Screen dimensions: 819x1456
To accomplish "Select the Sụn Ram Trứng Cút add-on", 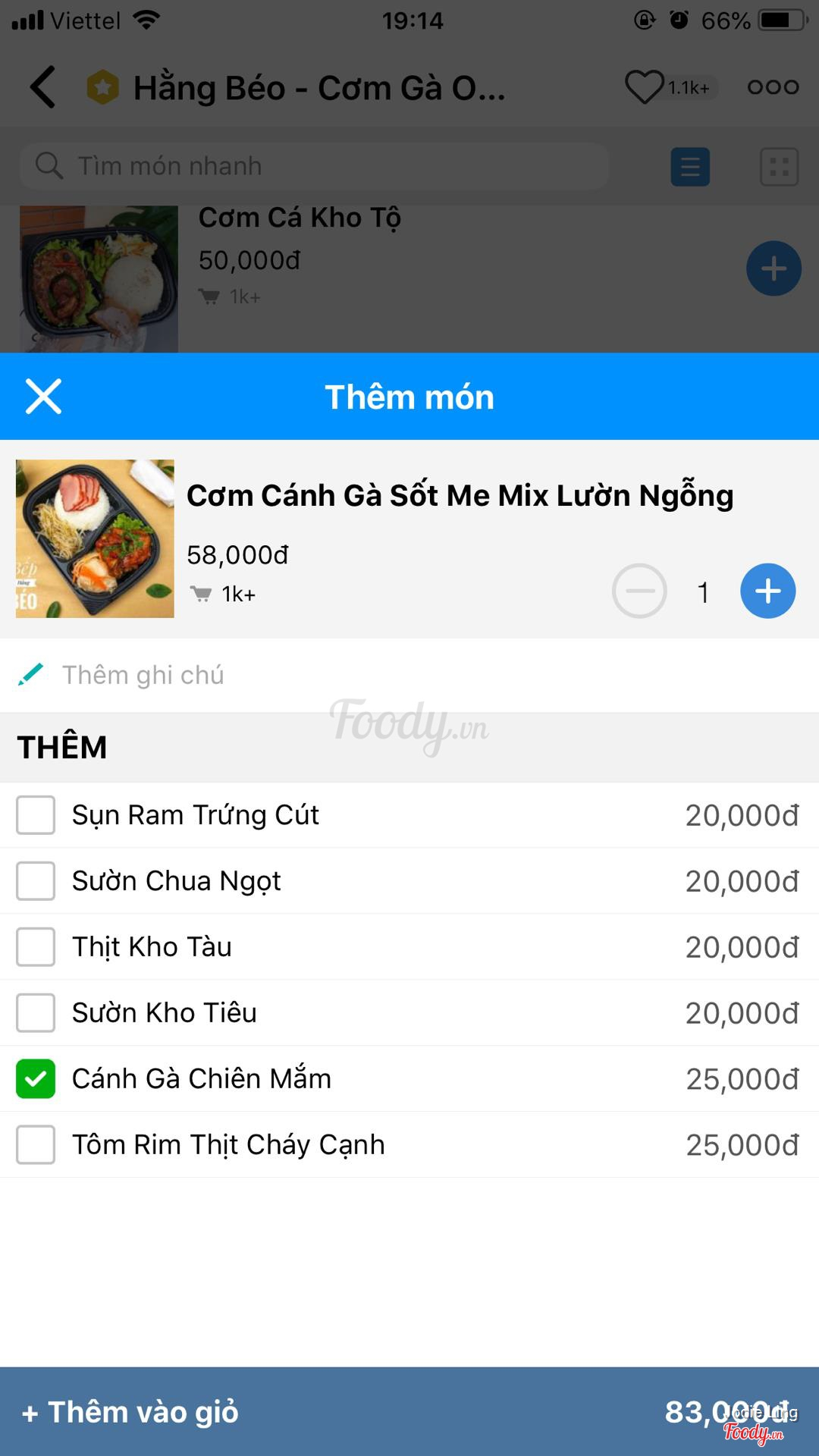I will (36, 815).
